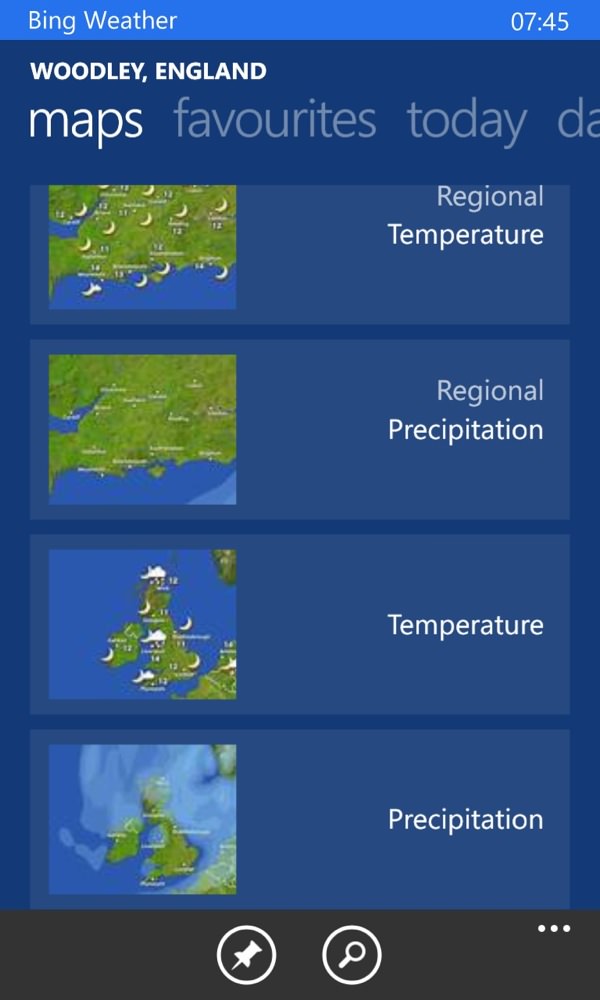Expand the three-dot app bar menu
Image resolution: width=600 pixels, height=1000 pixels.
[554, 929]
